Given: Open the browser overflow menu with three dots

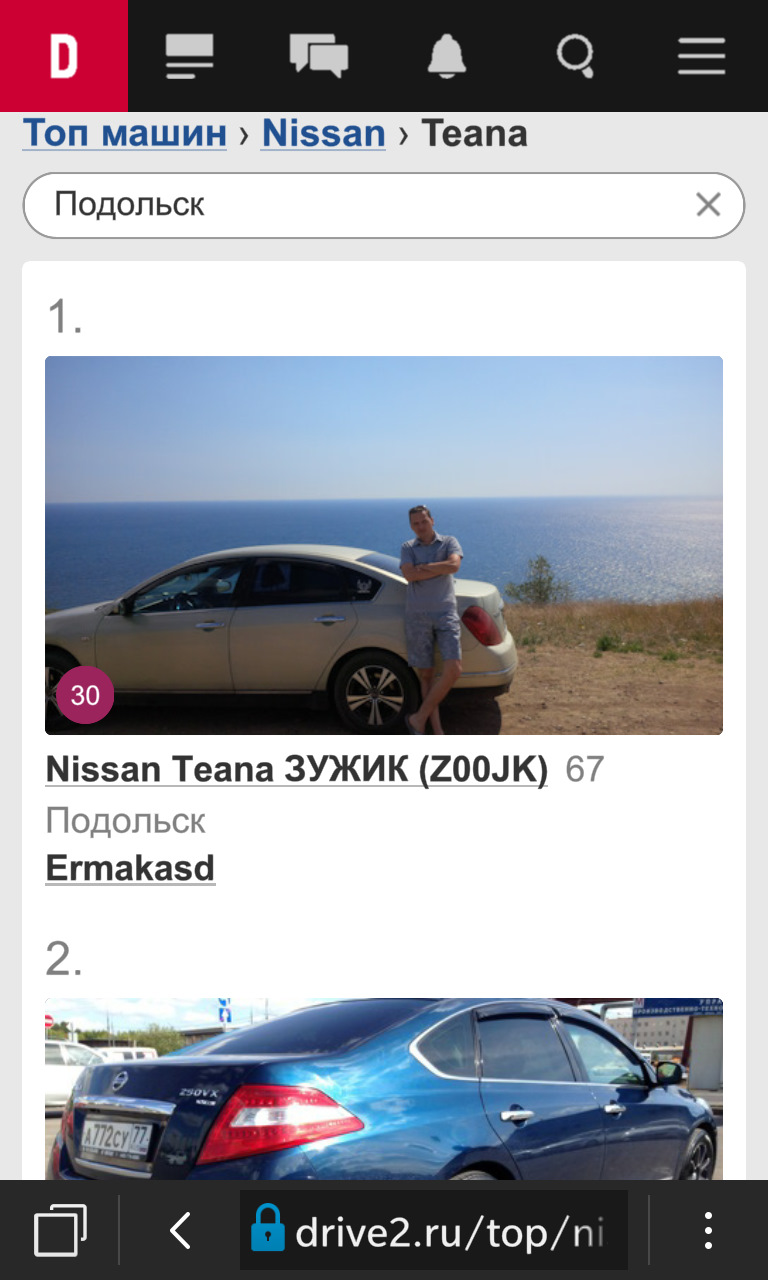Looking at the screenshot, I should pos(708,1230).
